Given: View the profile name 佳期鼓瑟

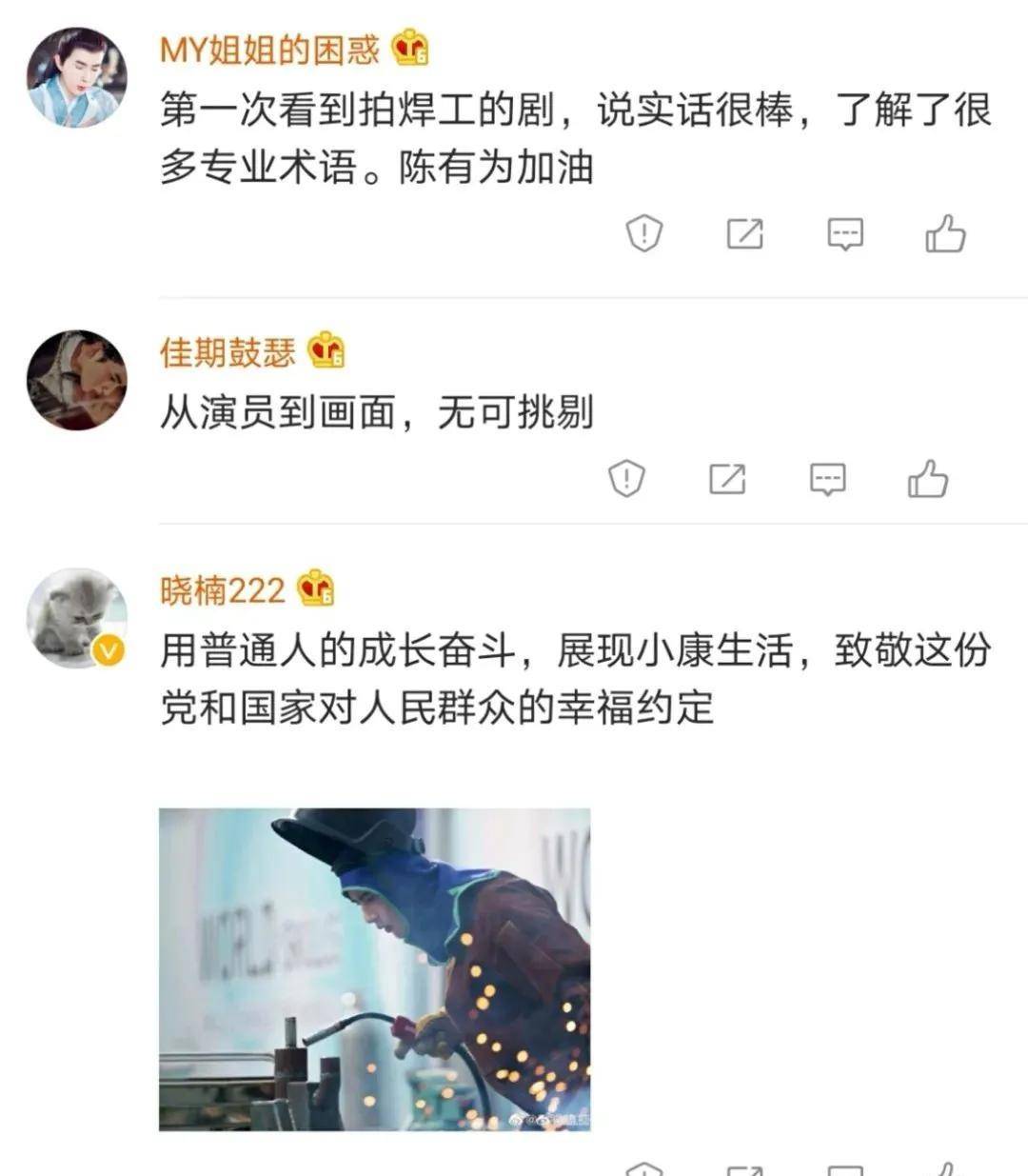Looking at the screenshot, I should [x=227, y=353].
